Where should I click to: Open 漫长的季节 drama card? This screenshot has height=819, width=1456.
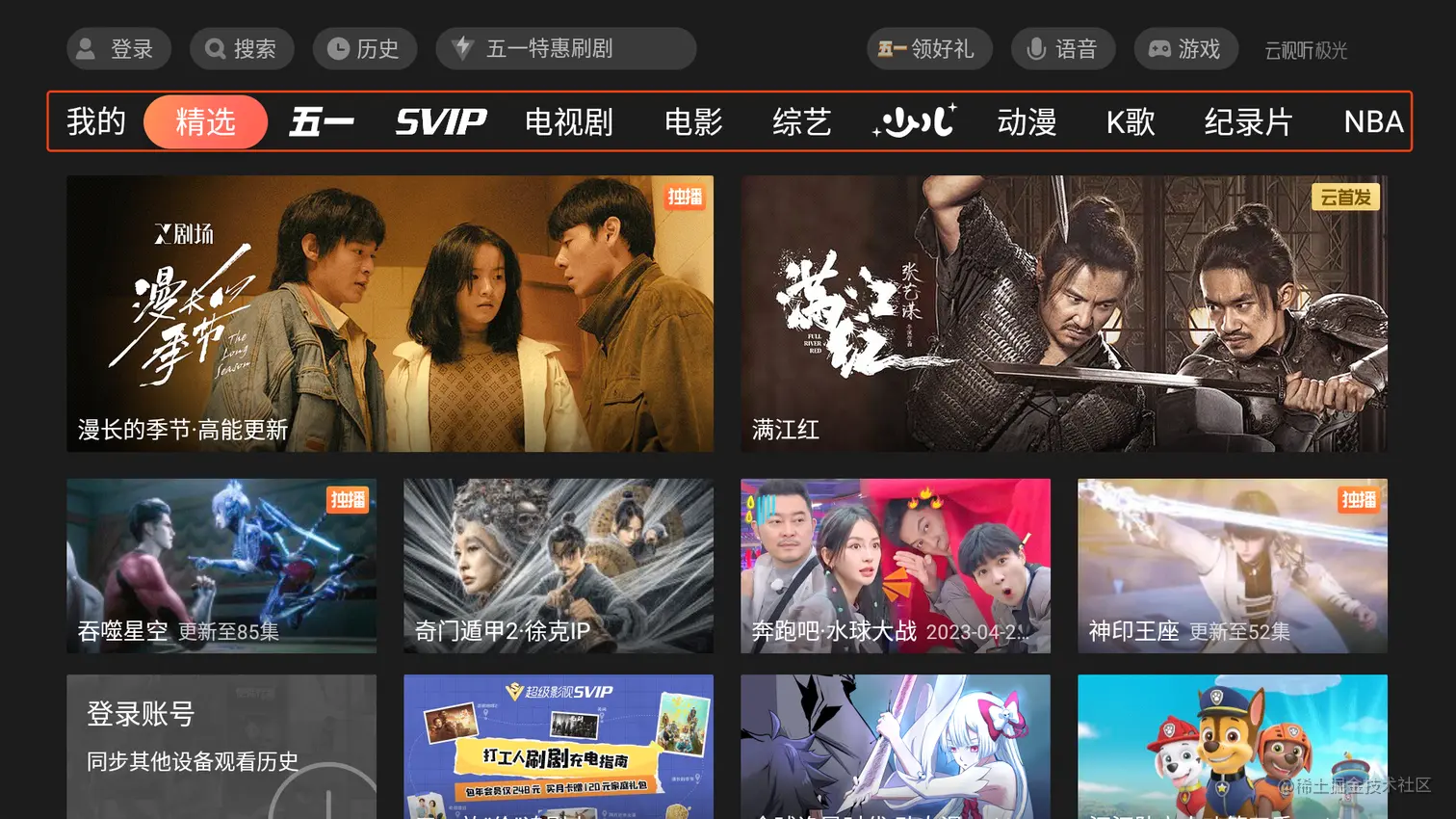pos(390,313)
